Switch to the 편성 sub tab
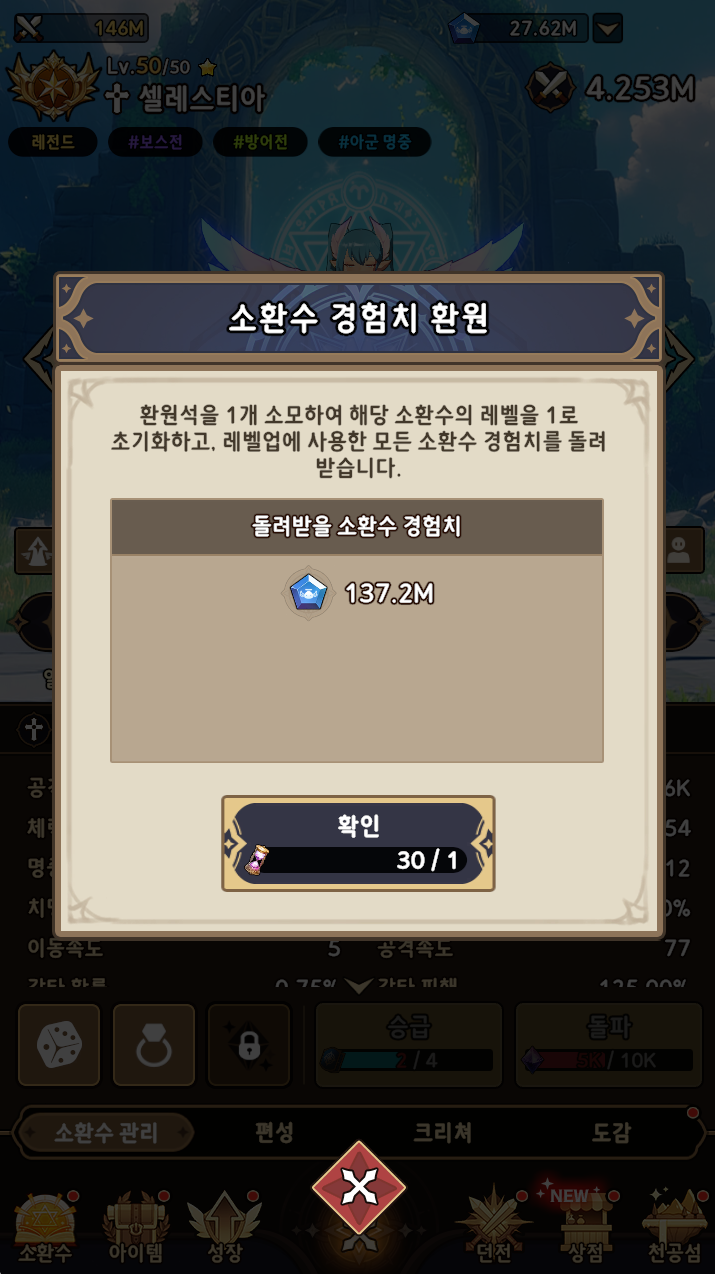This screenshot has width=715, height=1274. pyautogui.click(x=274, y=1133)
